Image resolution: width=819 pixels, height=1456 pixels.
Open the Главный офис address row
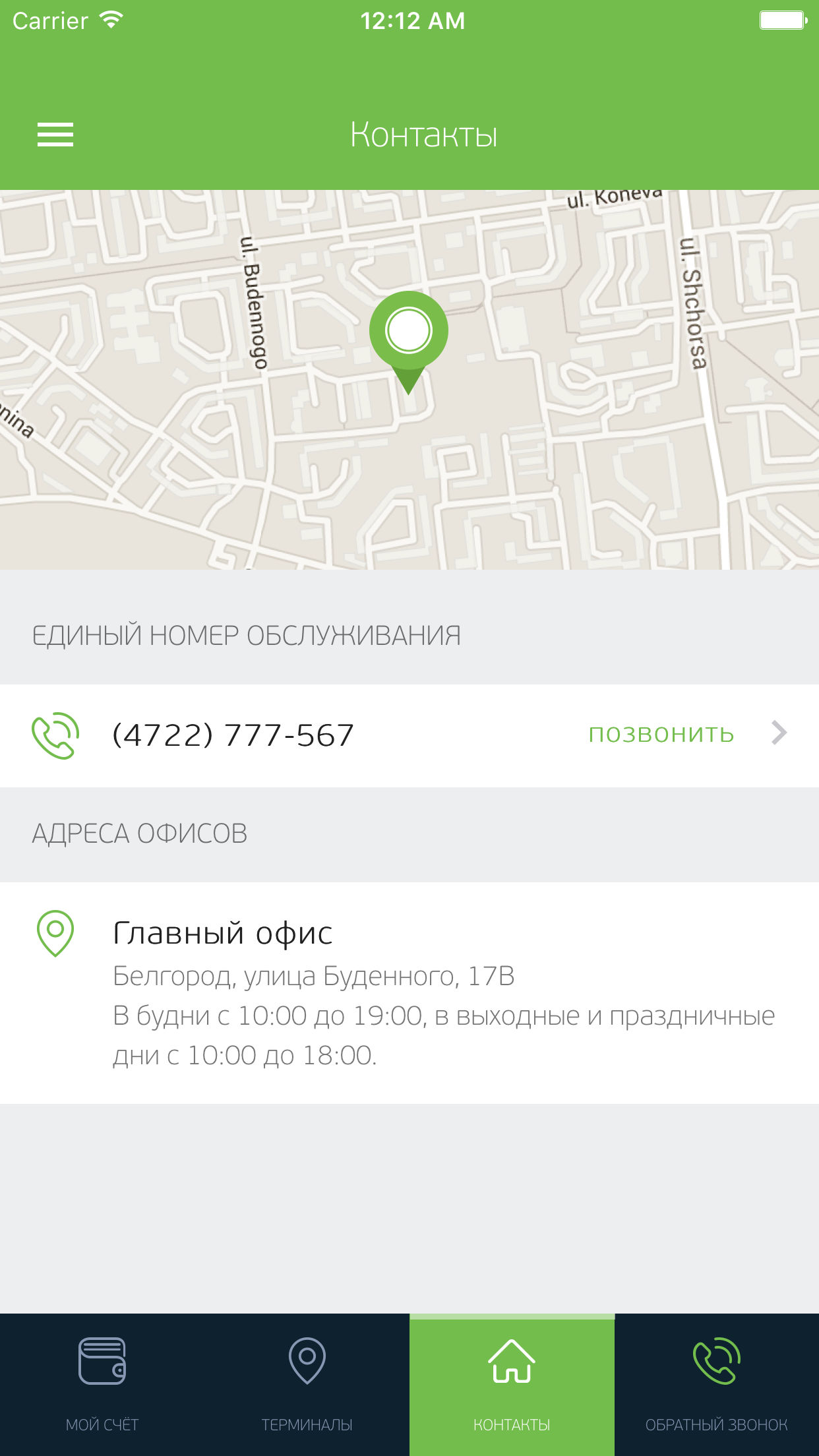tap(409, 992)
